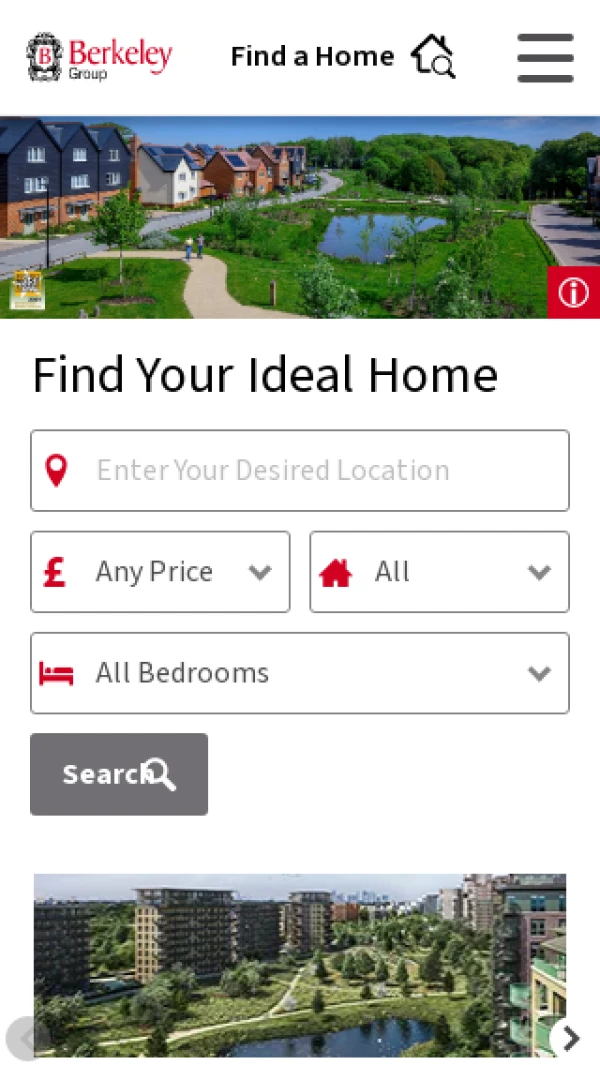Expand the Any Price dropdown

pos(160,572)
